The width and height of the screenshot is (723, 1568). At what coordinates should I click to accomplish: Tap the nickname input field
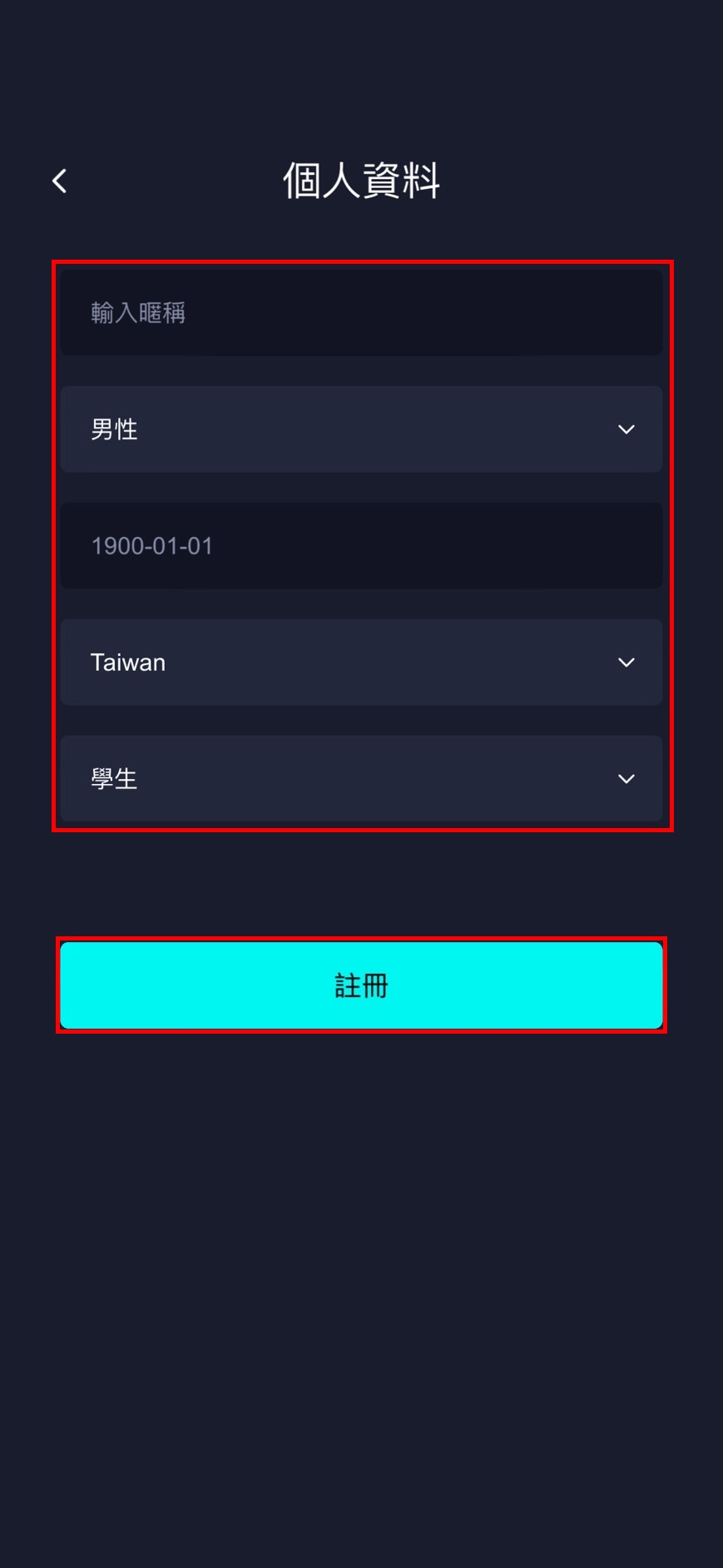361,313
